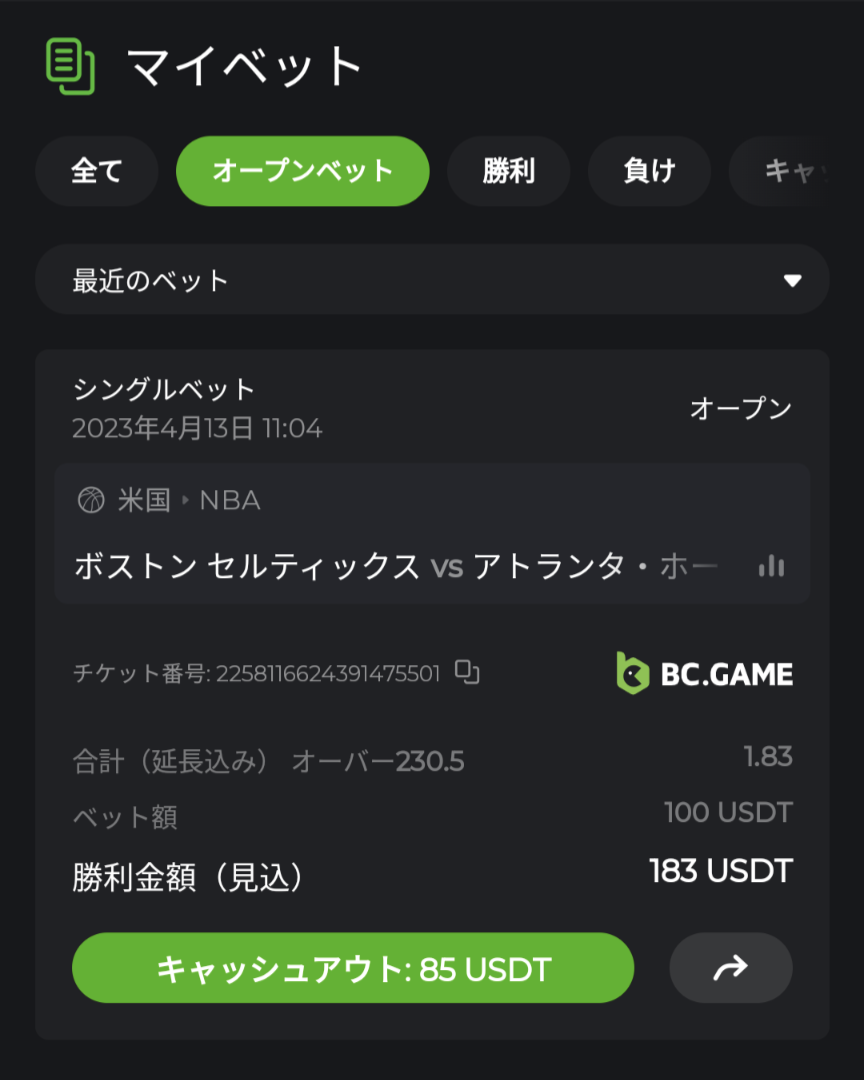Switch to the 全て tab
The image size is (864, 1080).
97,171
